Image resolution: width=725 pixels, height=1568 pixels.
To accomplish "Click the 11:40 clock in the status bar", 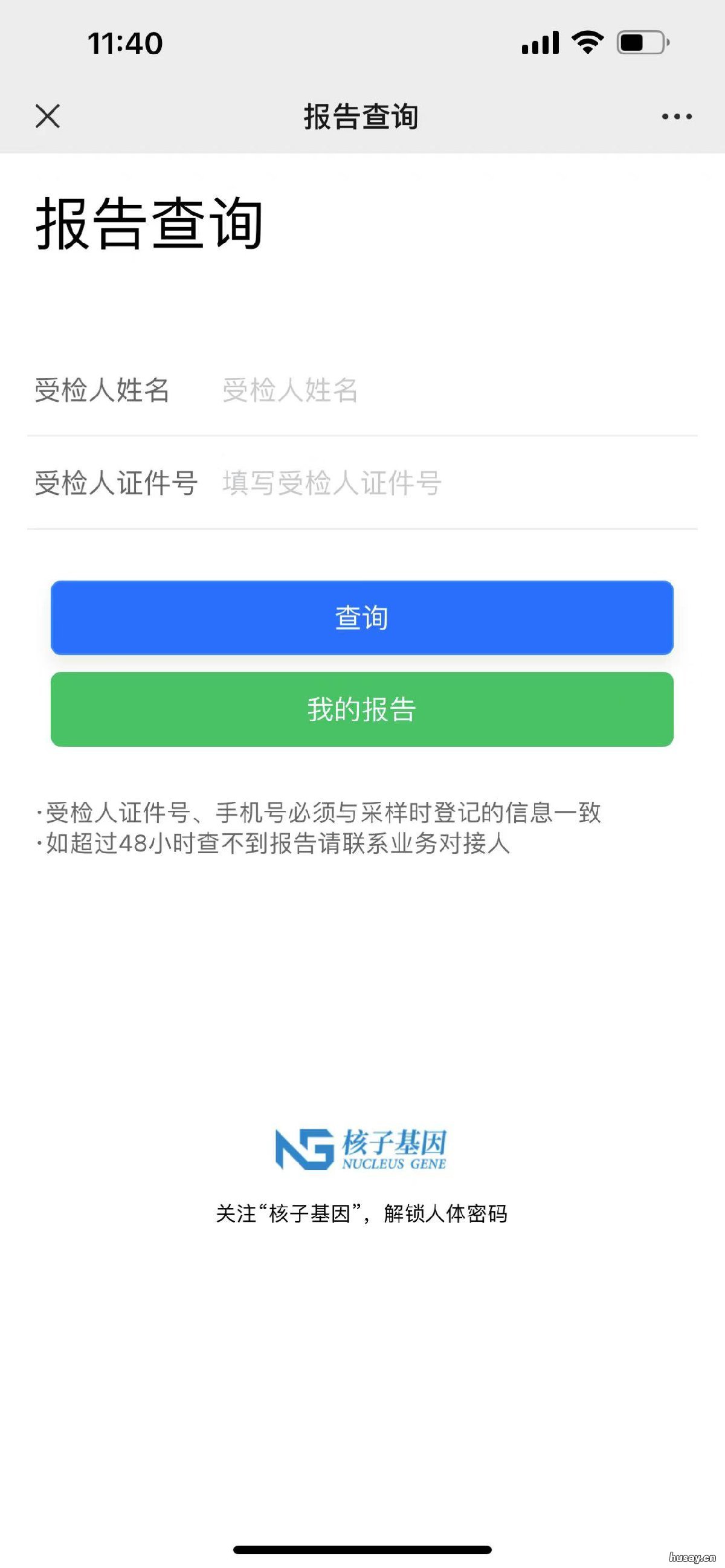I will tap(125, 43).
